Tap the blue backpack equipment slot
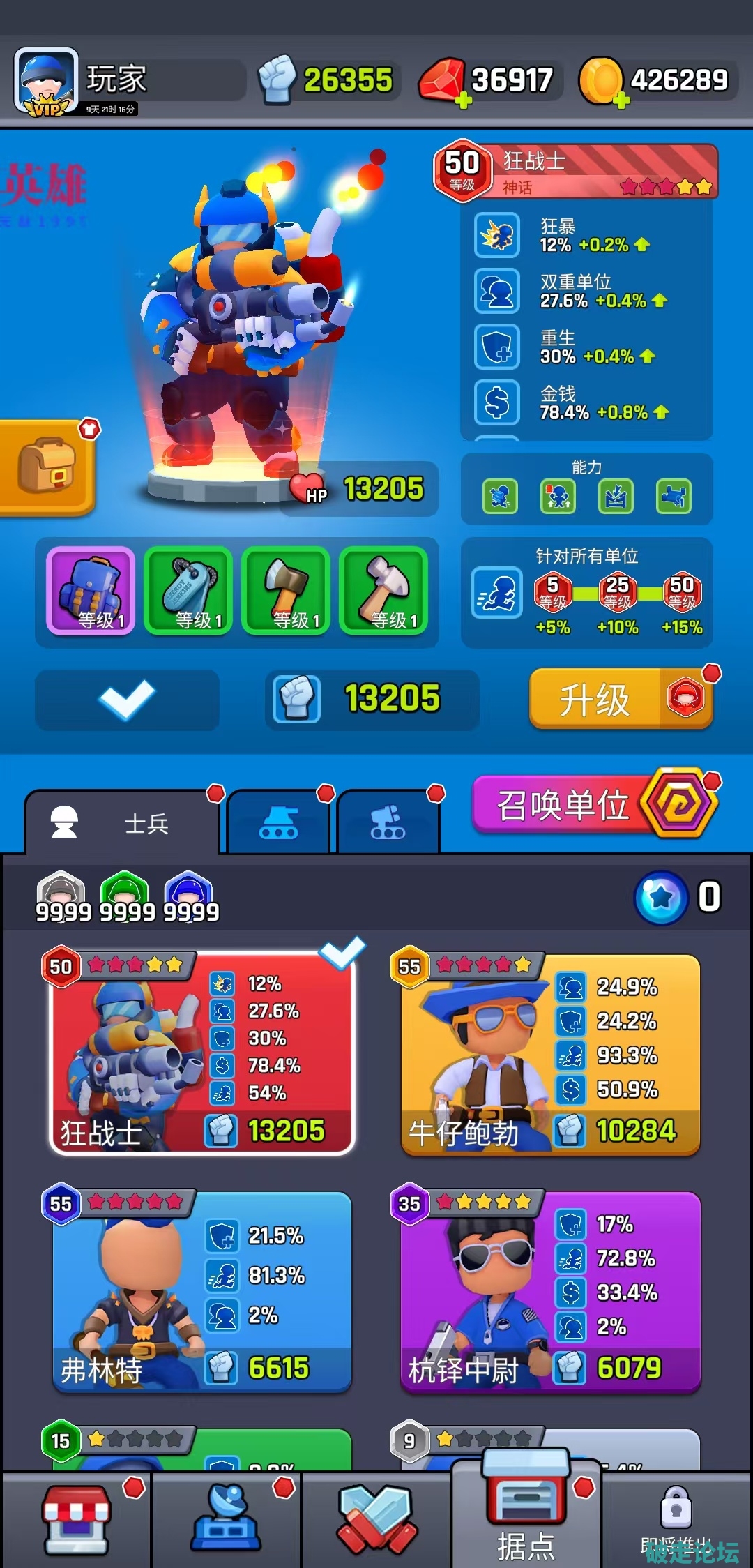 [91, 590]
